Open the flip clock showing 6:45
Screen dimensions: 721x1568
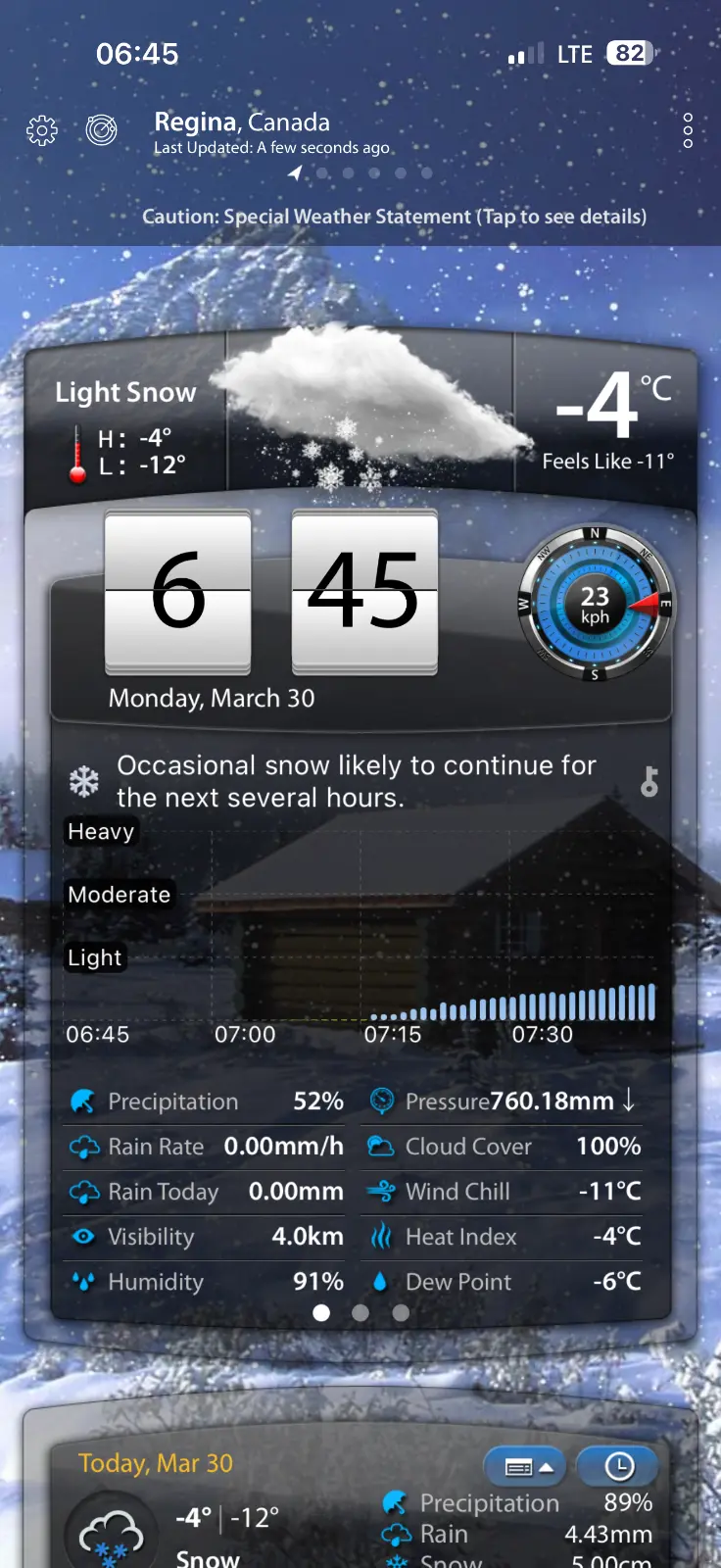[x=271, y=593]
